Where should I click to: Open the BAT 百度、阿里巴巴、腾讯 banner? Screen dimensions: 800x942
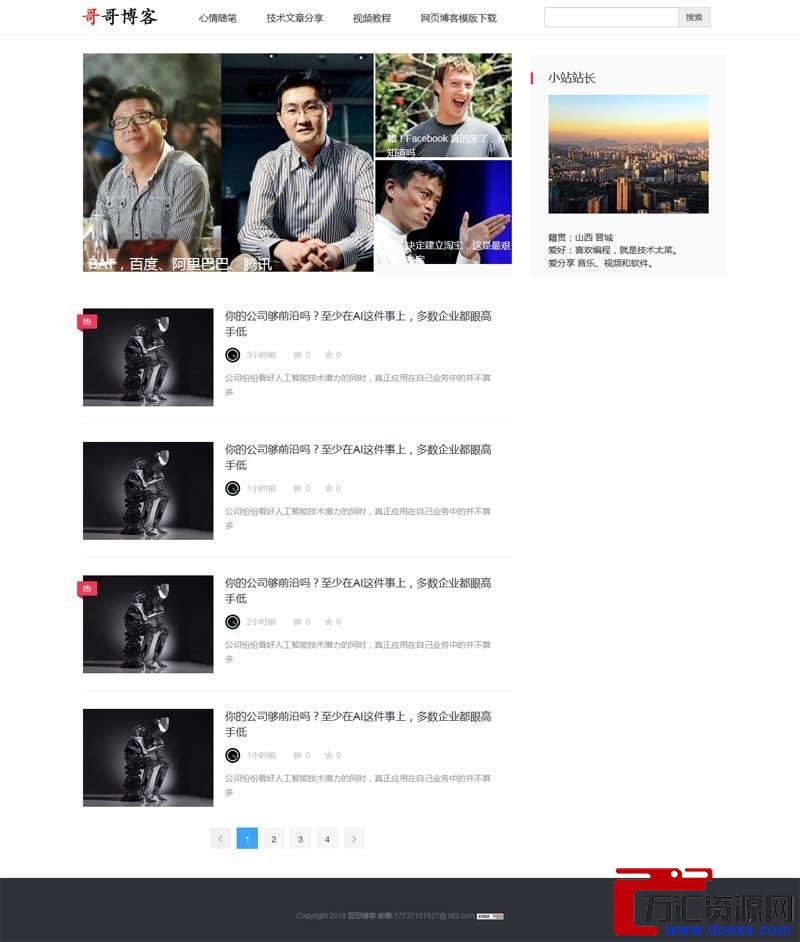coord(228,162)
